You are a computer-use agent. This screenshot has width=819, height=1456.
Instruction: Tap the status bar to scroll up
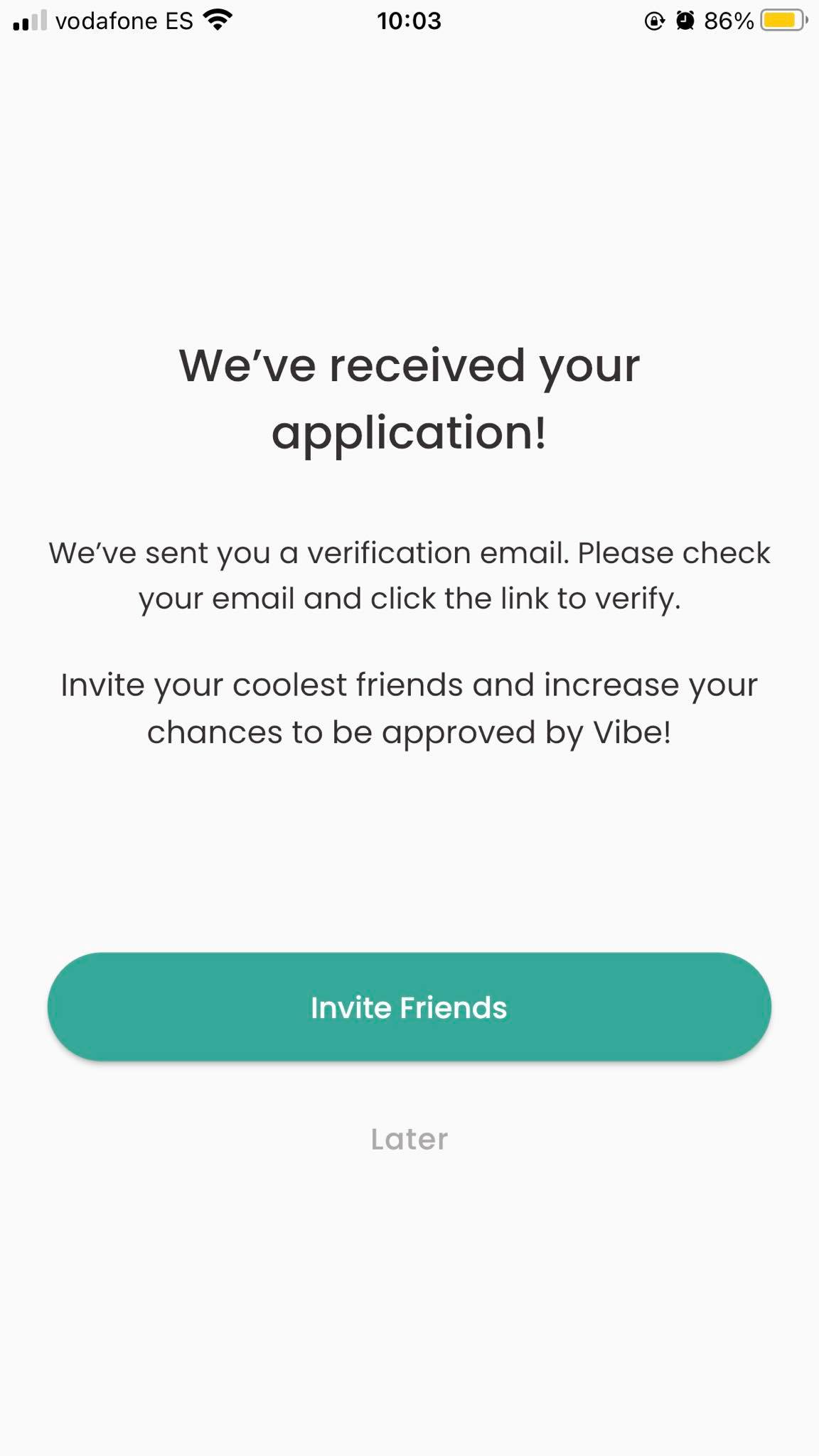(409, 21)
